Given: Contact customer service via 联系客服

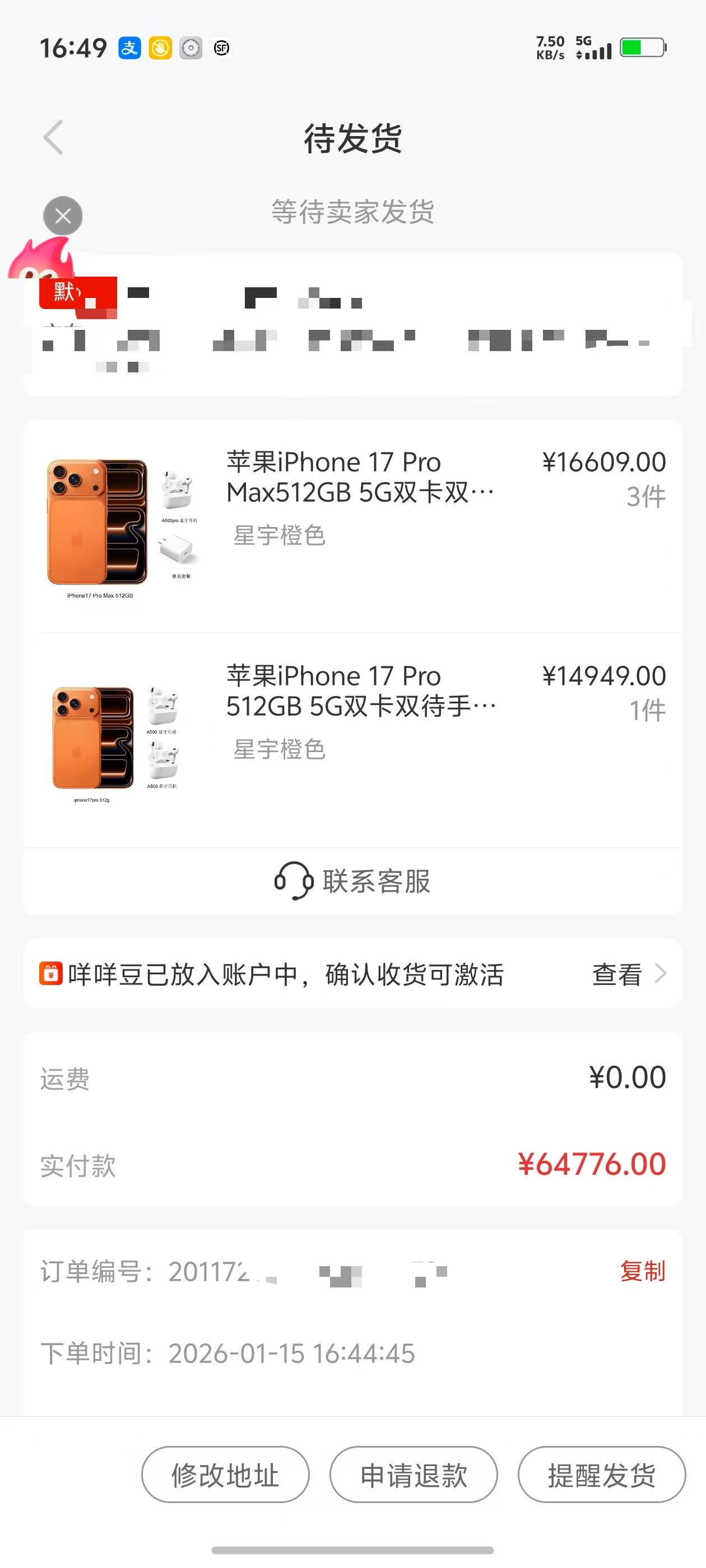Looking at the screenshot, I should [352, 881].
